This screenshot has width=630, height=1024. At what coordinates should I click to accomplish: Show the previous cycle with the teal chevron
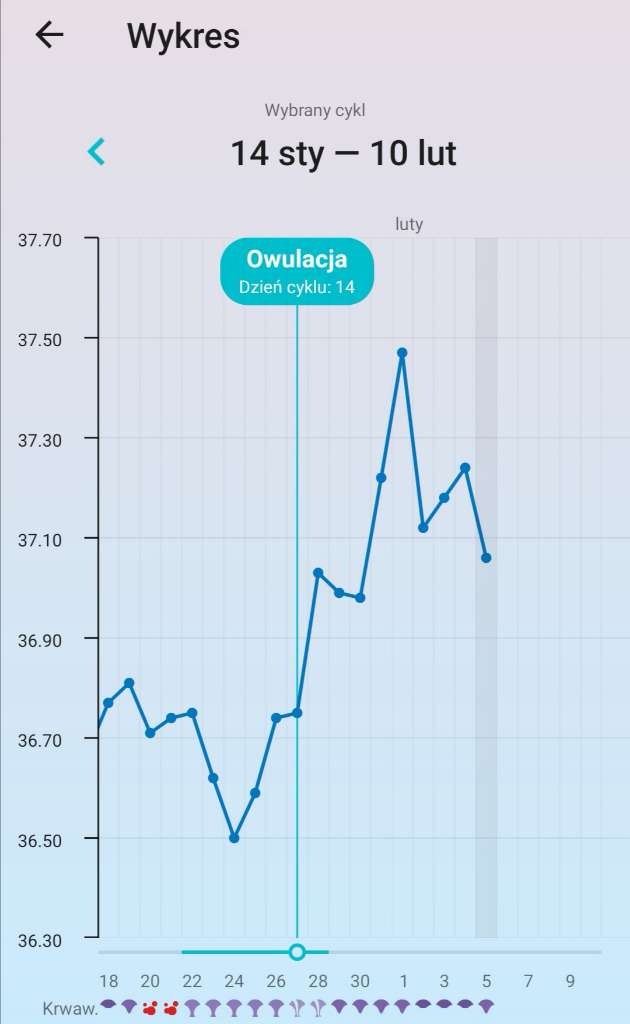[x=96, y=152]
